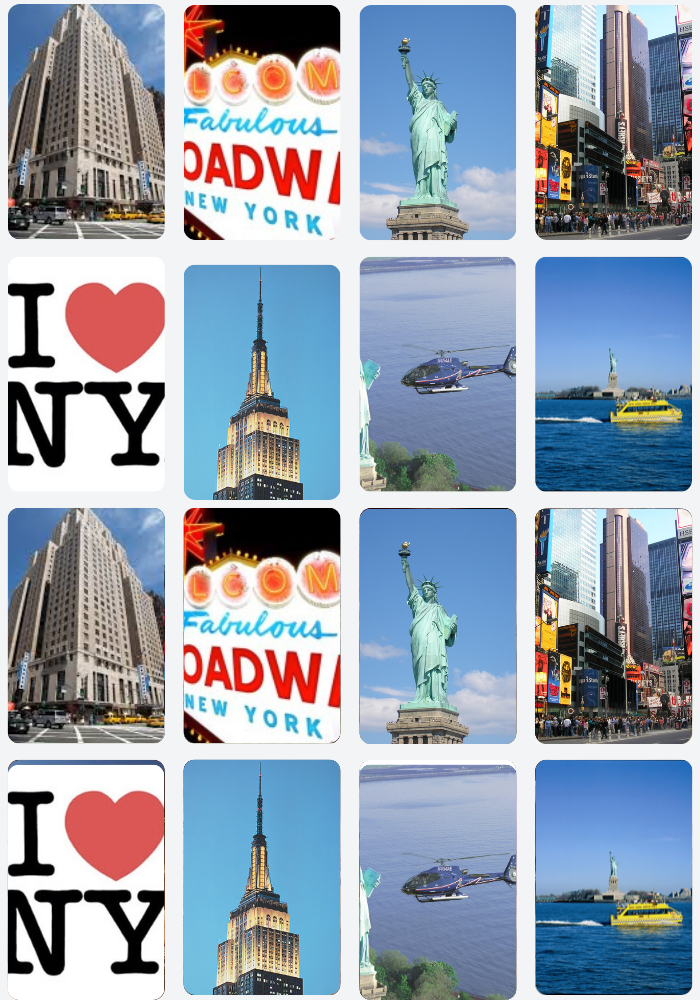The height and width of the screenshot is (1000, 700).
Task: Tap the upper I love NY card
Action: coord(86,374)
